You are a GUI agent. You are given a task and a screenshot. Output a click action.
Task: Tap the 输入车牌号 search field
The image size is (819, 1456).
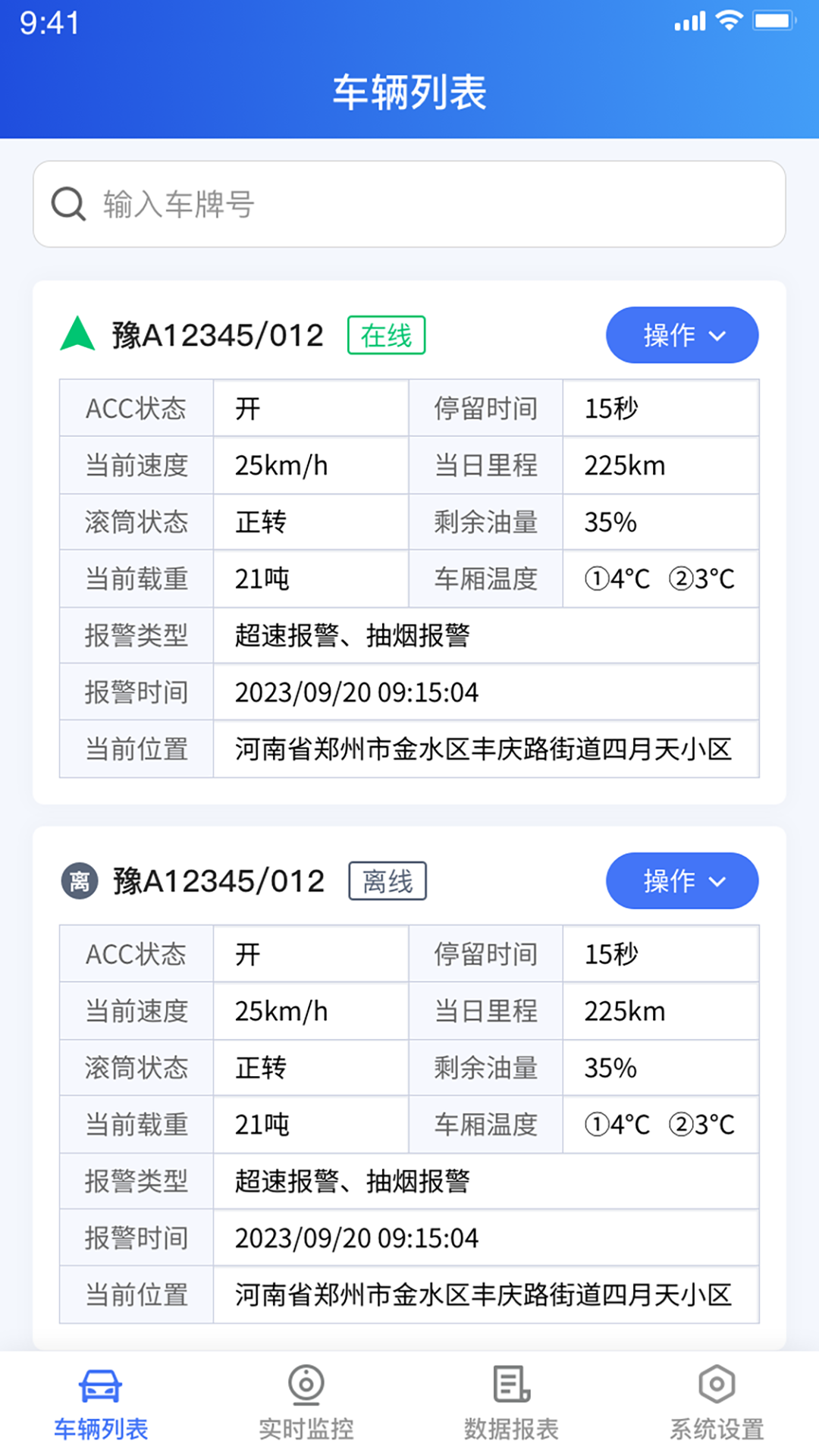point(409,204)
